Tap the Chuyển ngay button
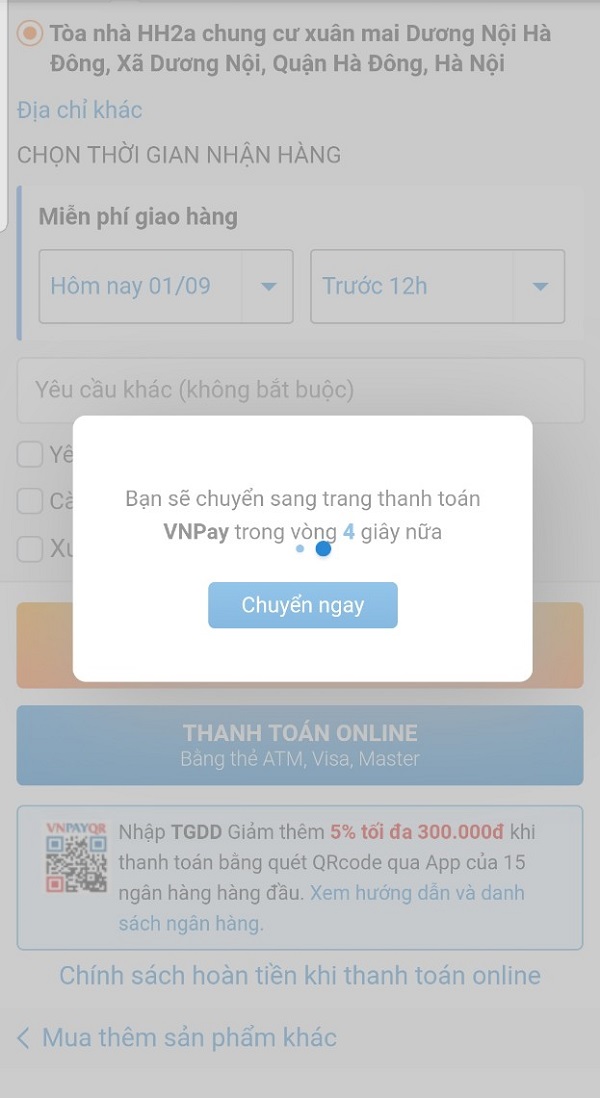The height and width of the screenshot is (1098, 600). [302, 605]
